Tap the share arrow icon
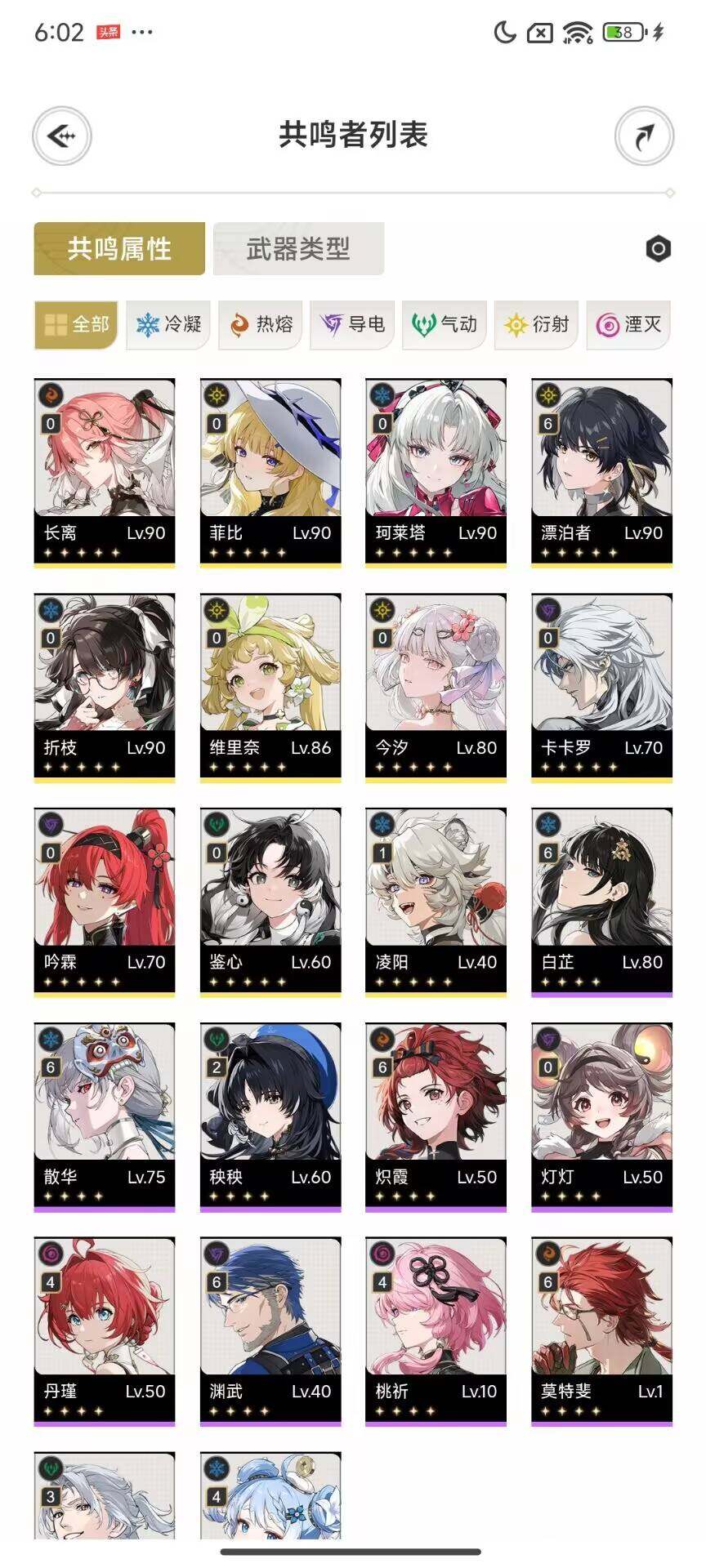Screen dimensions: 706x1568 coord(644,136)
